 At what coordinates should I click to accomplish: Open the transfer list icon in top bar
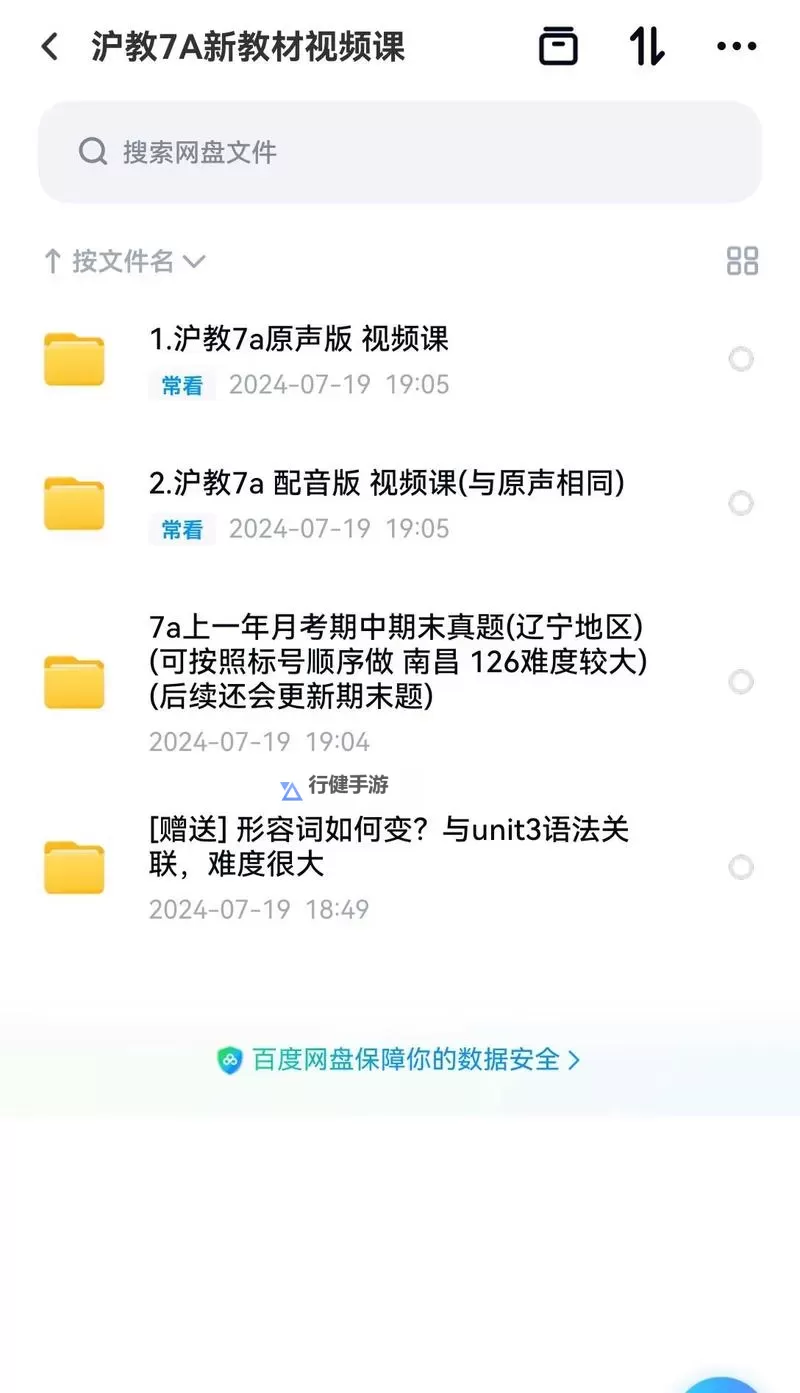558,46
